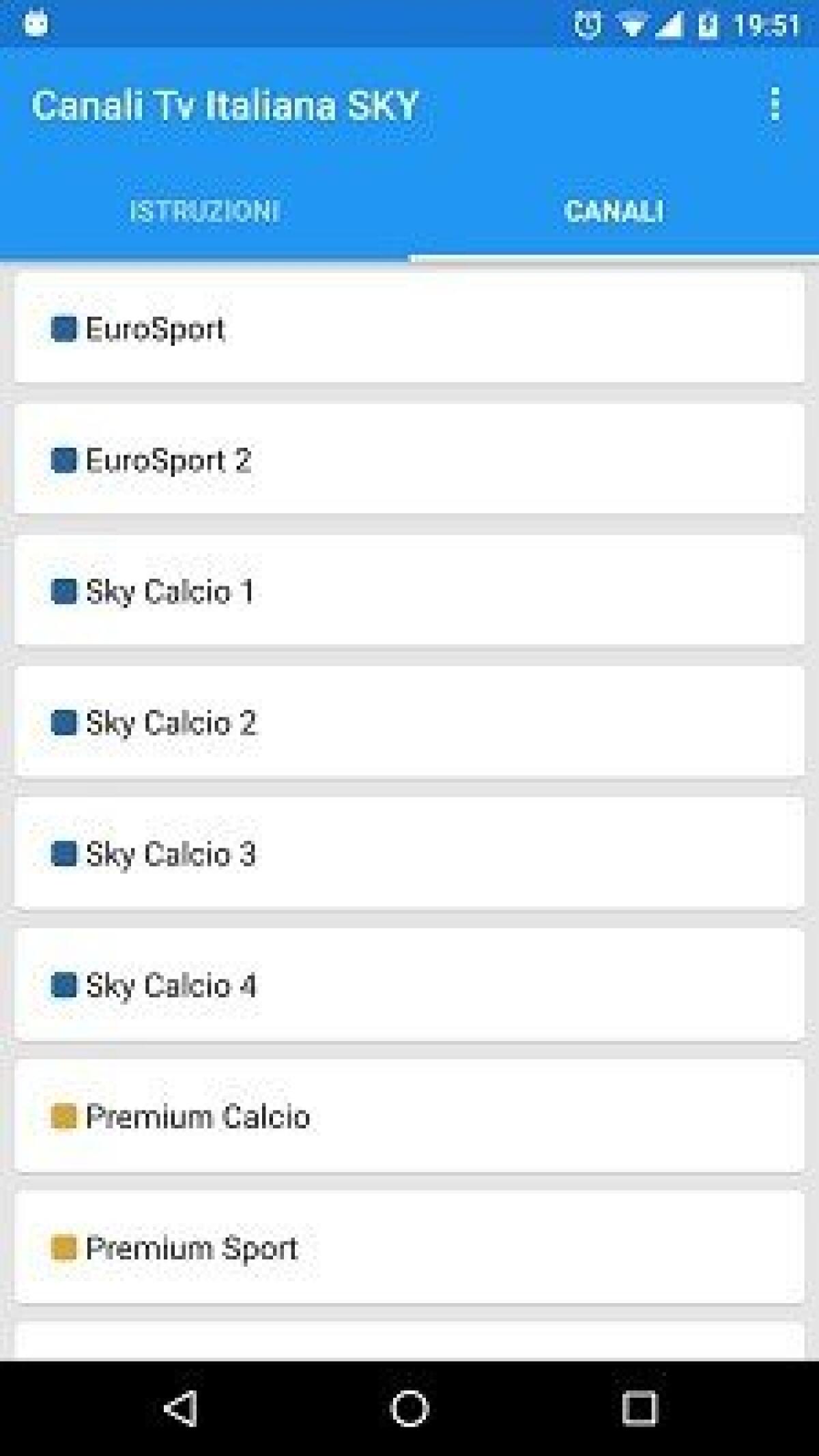Open the overflow menu
819x1456 pixels.
tap(774, 105)
